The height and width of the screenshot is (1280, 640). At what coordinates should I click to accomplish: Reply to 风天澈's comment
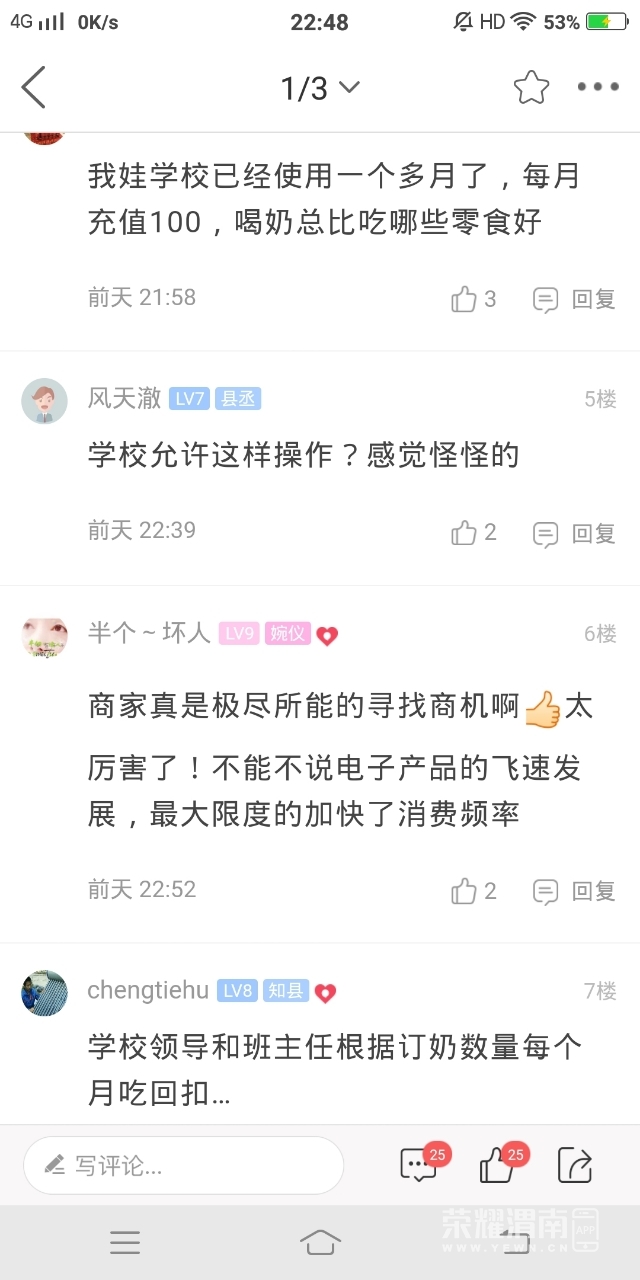click(x=574, y=533)
